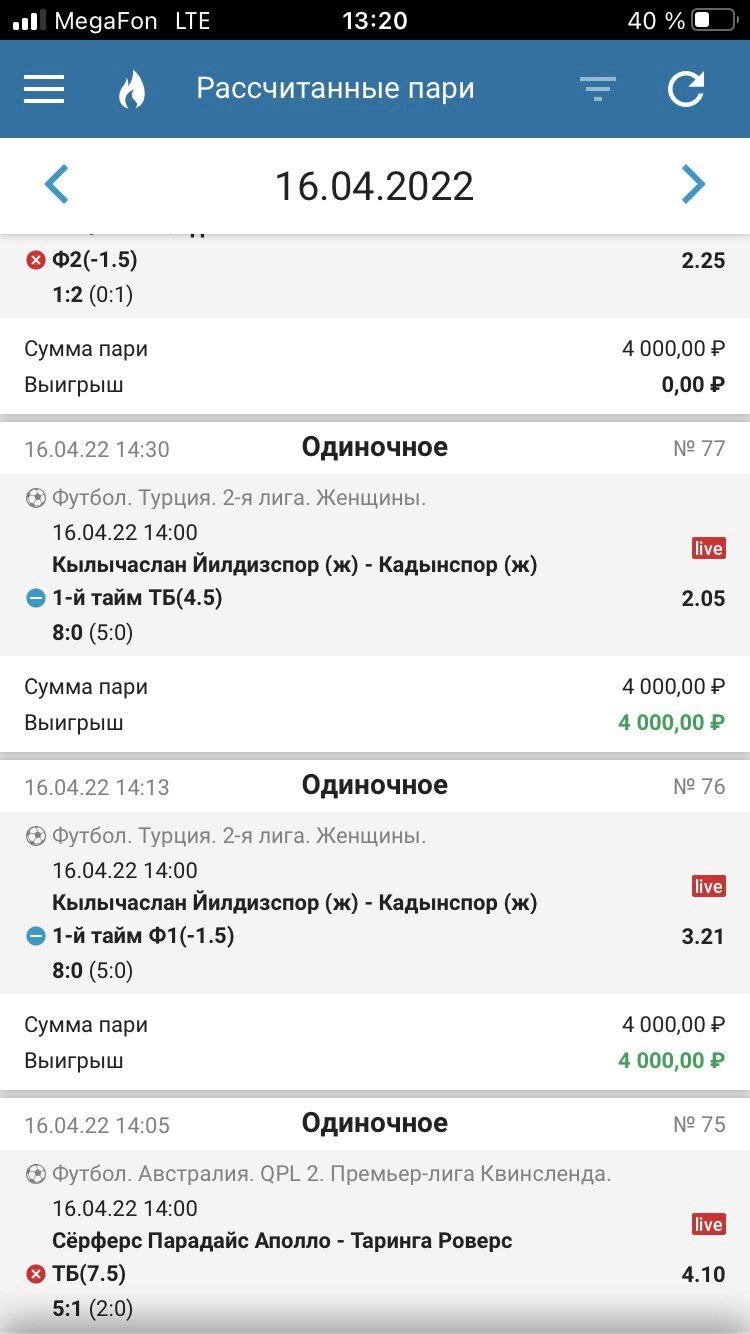
Task: Open bet № 77 details
Action: (x=374, y=448)
